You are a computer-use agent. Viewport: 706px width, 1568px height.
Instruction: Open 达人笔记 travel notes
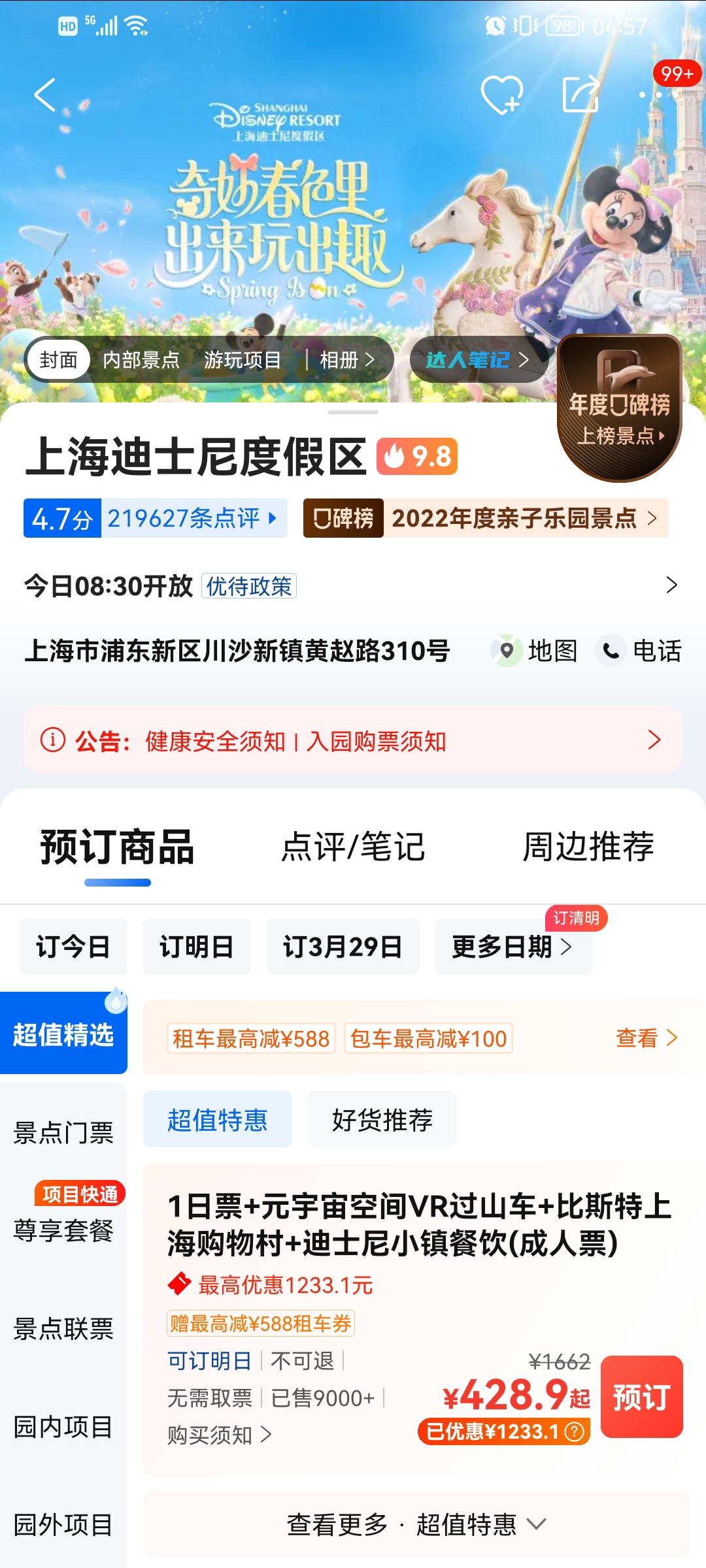tap(477, 360)
